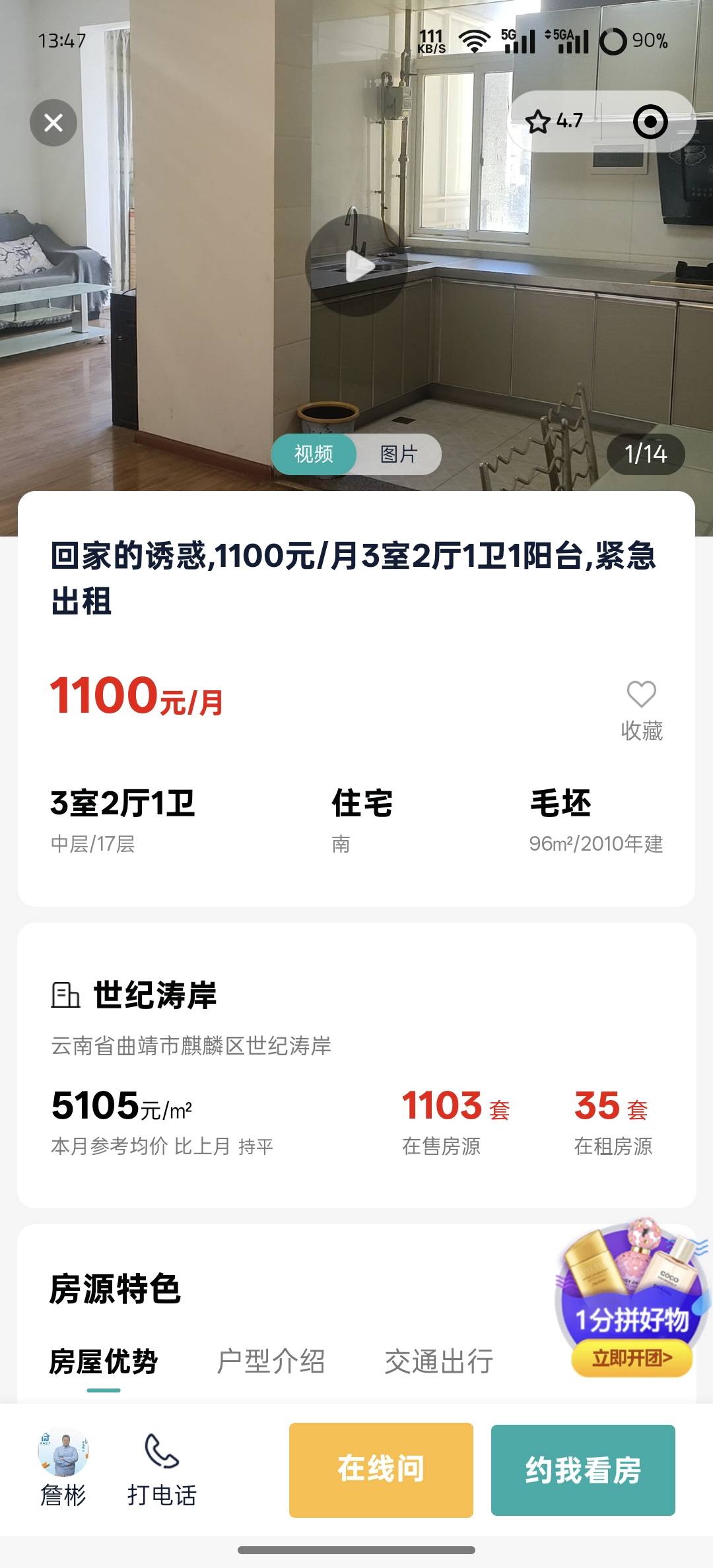The width and height of the screenshot is (713, 1568).
Task: Open the circular target menu icon
Action: tap(650, 122)
